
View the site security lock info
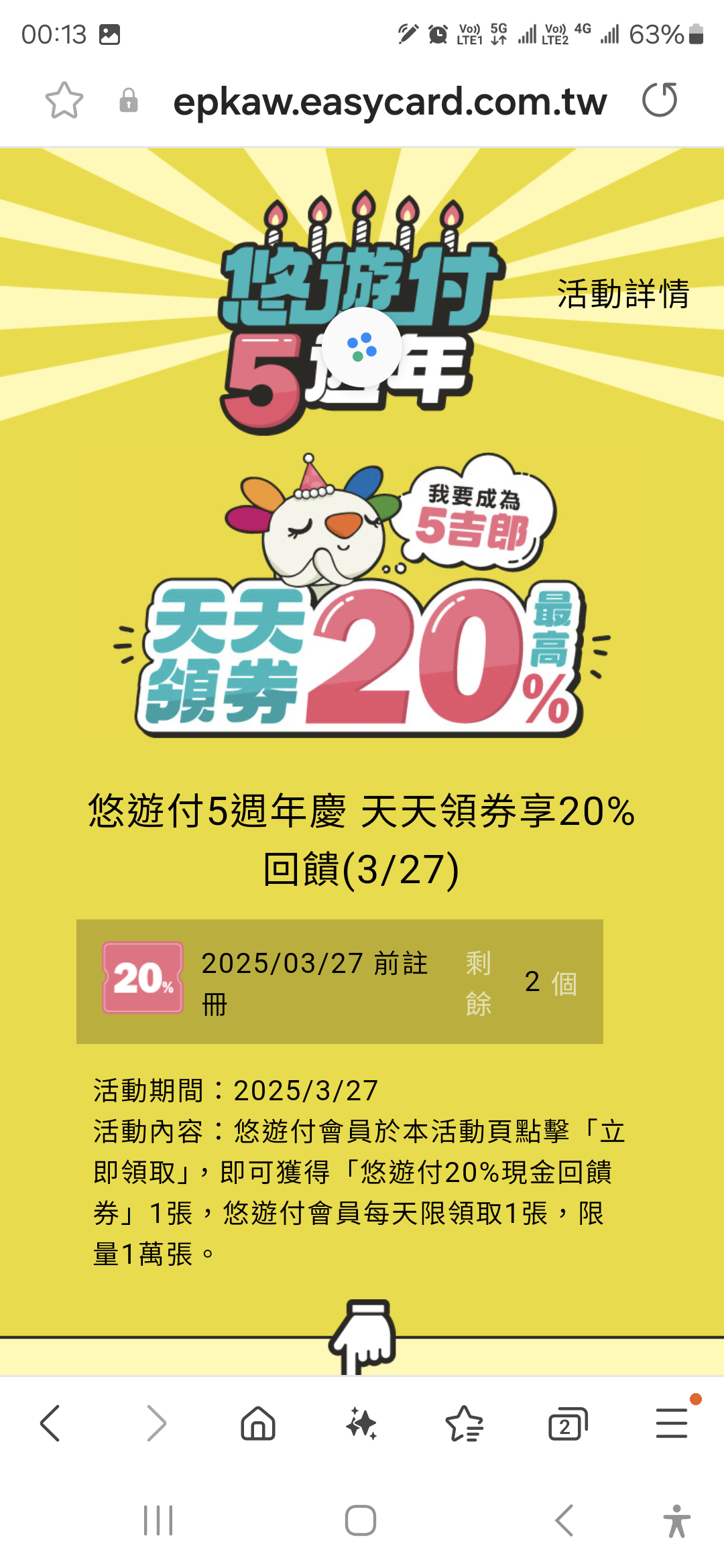click(x=128, y=101)
